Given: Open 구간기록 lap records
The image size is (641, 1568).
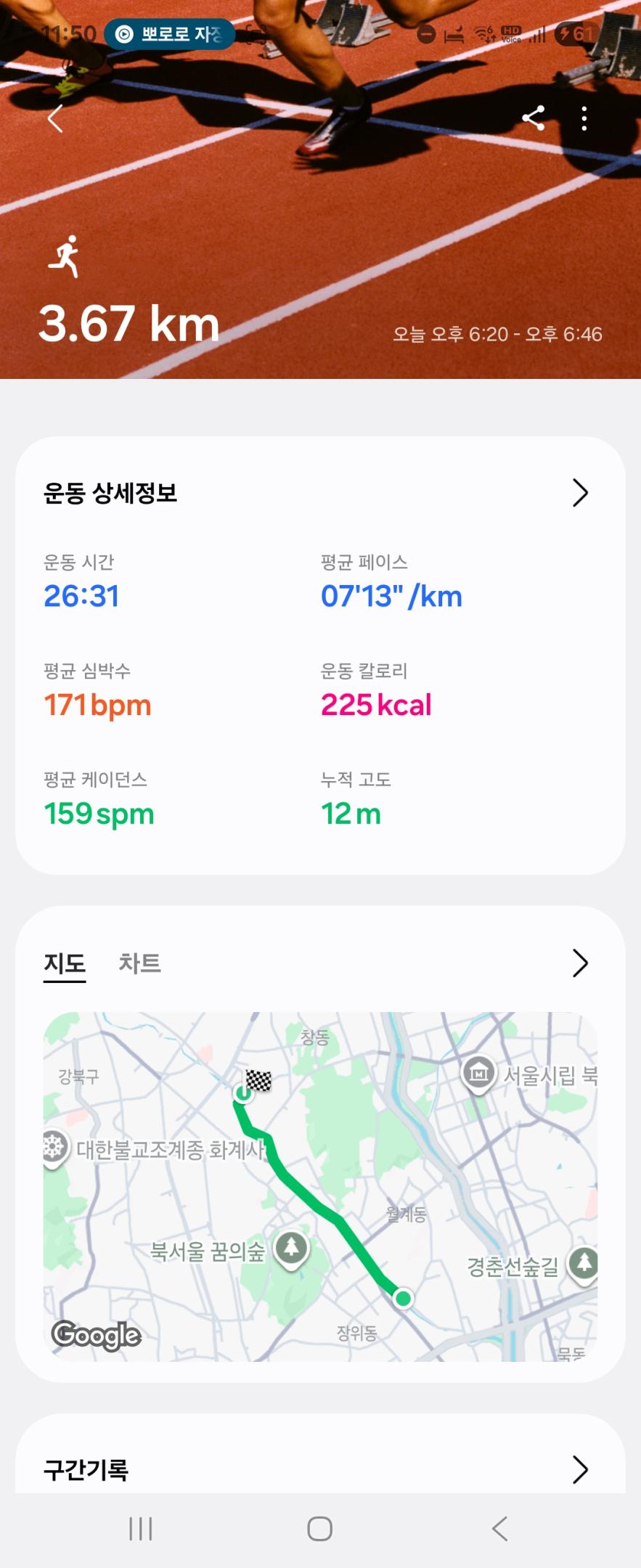Looking at the screenshot, I should coord(579,1469).
